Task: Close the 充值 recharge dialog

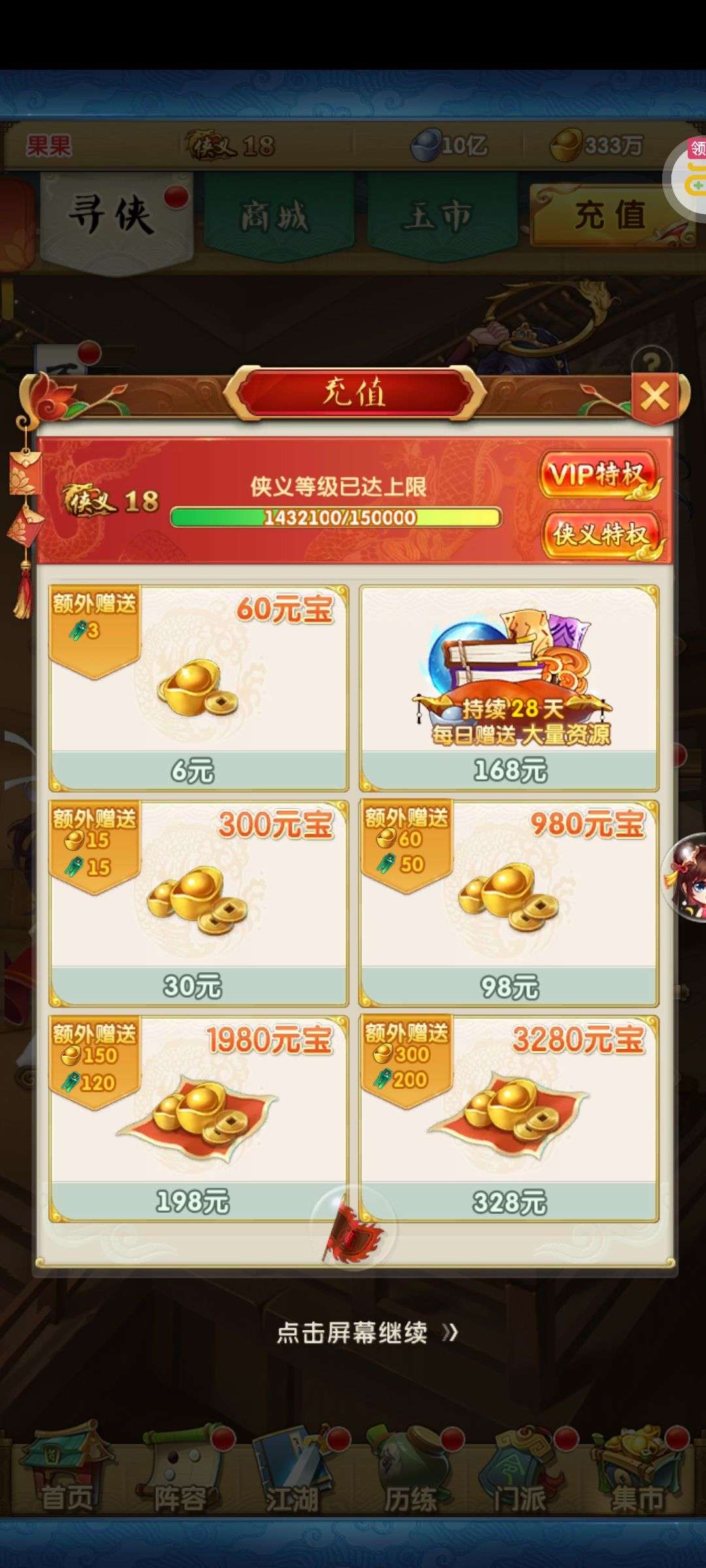Action: (x=654, y=396)
